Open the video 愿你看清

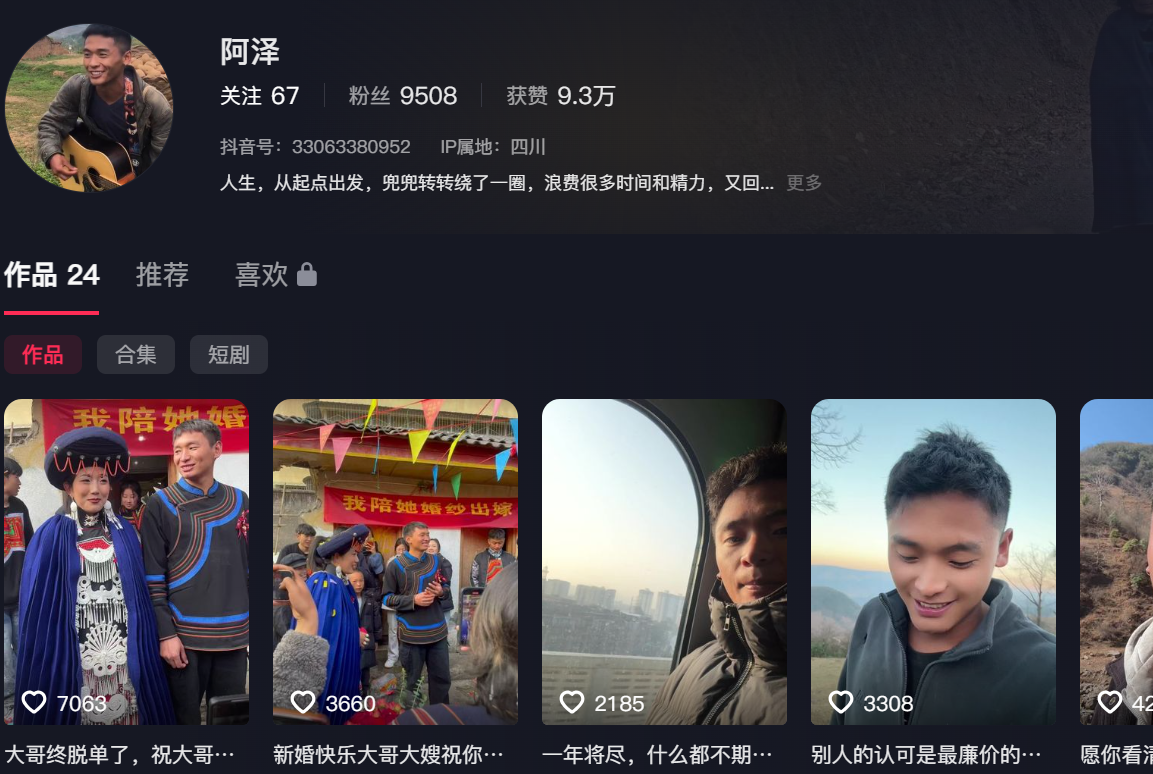pyautogui.click(x=1118, y=560)
